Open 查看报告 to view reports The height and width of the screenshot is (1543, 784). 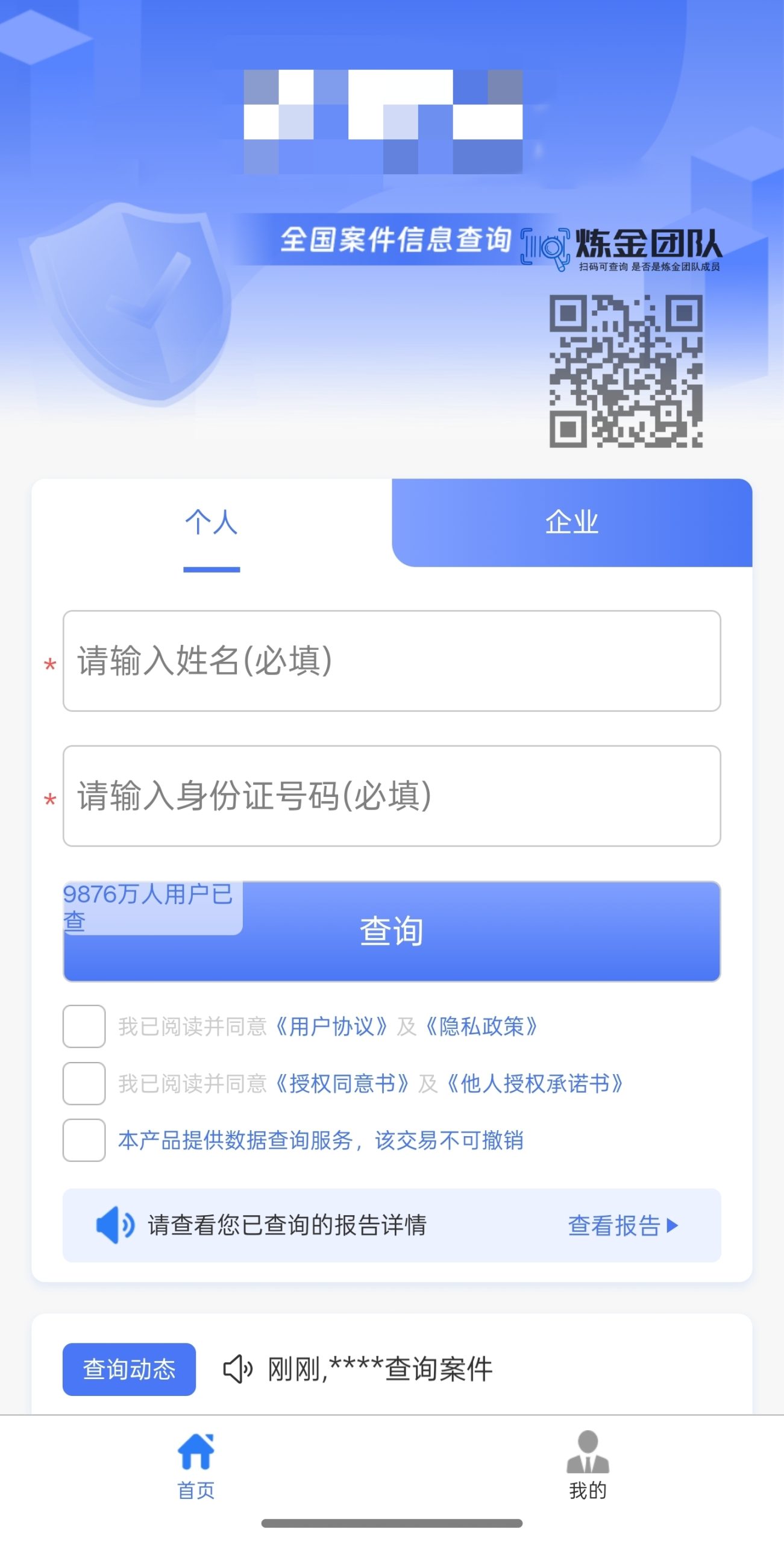(622, 1225)
